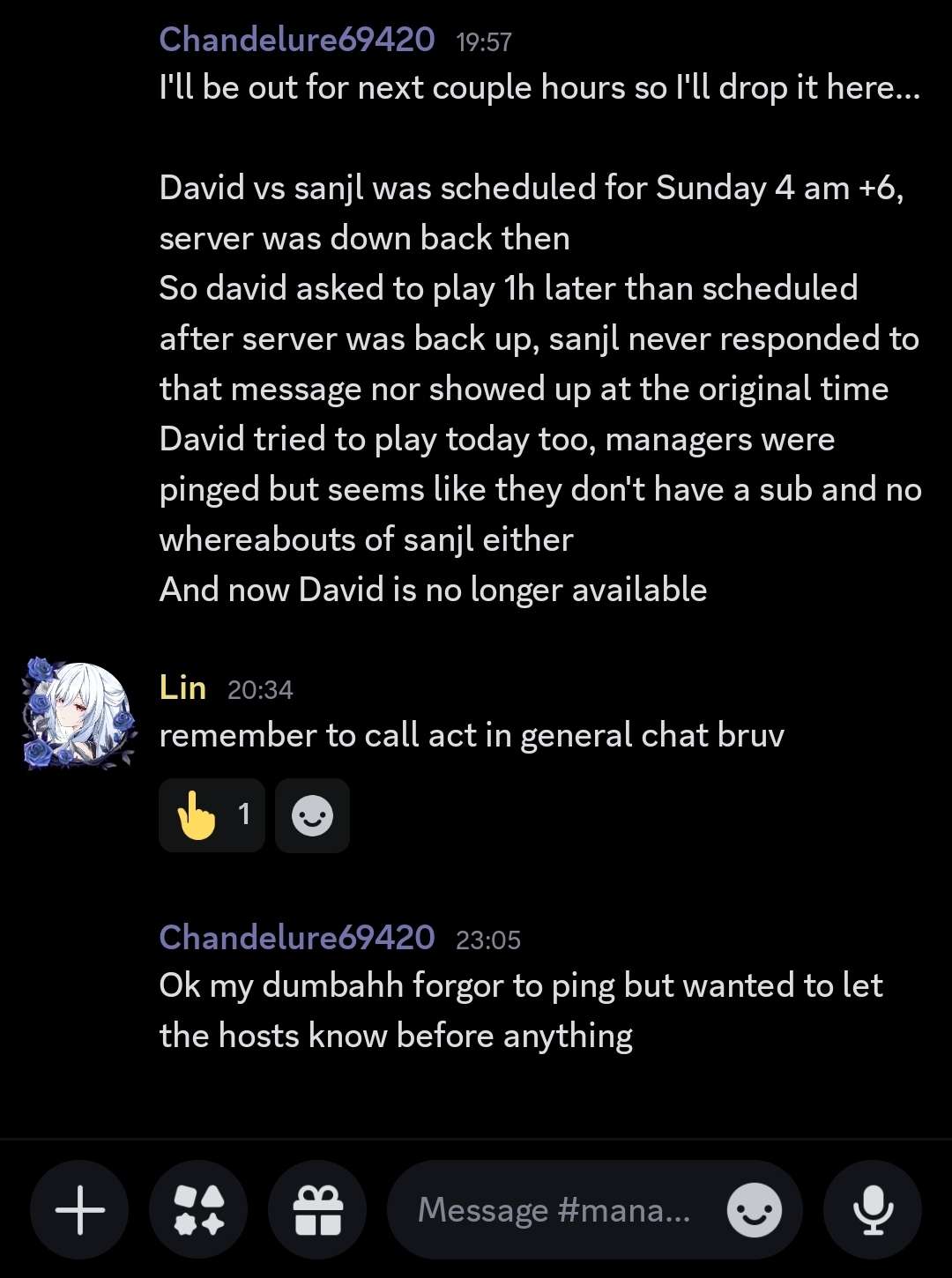The height and width of the screenshot is (1278, 952).
Task: Focus the Message #mana… text field
Action: pyautogui.click(x=554, y=1210)
